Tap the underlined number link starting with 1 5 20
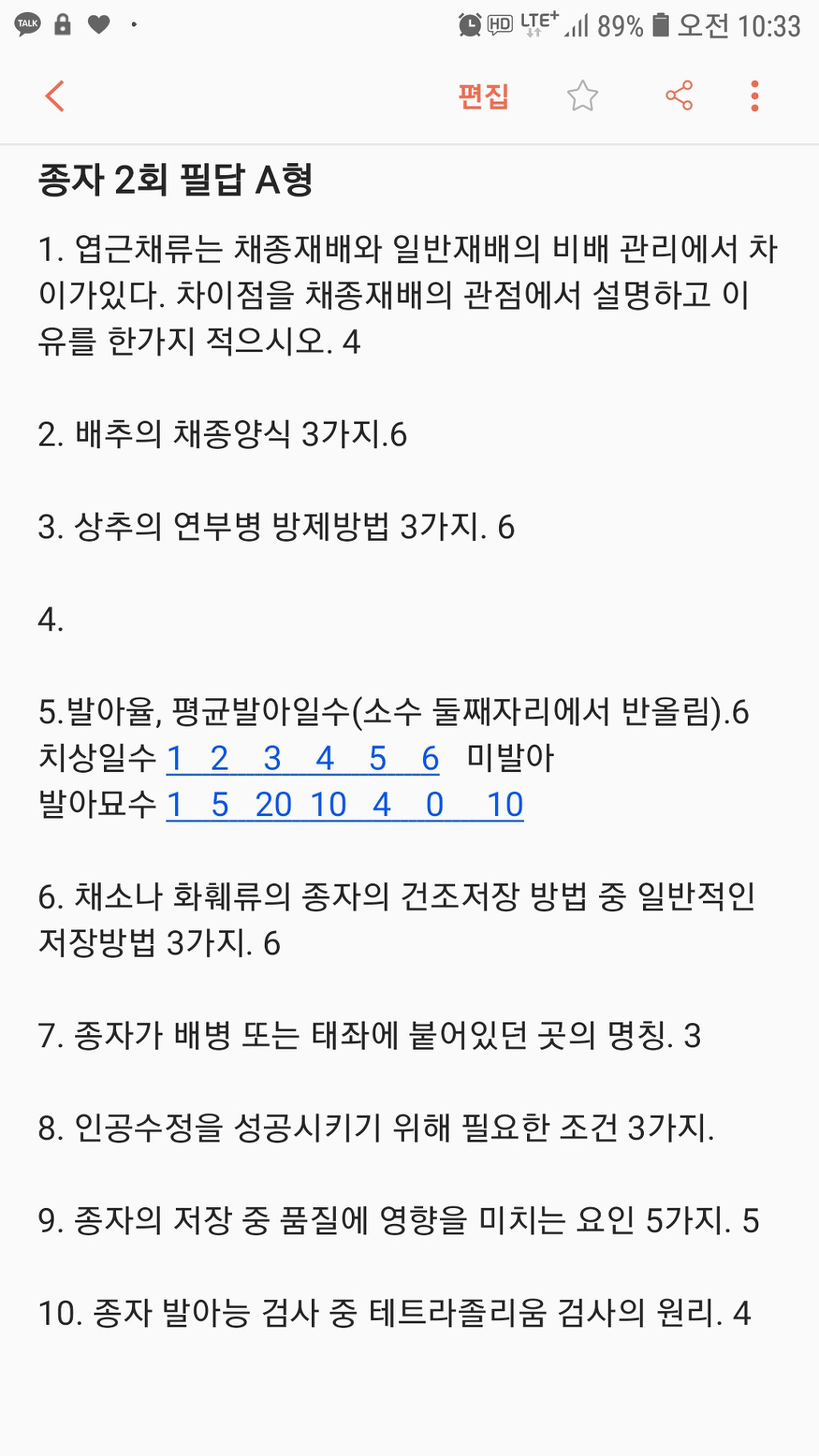This screenshot has width=819, height=1456. point(344,805)
